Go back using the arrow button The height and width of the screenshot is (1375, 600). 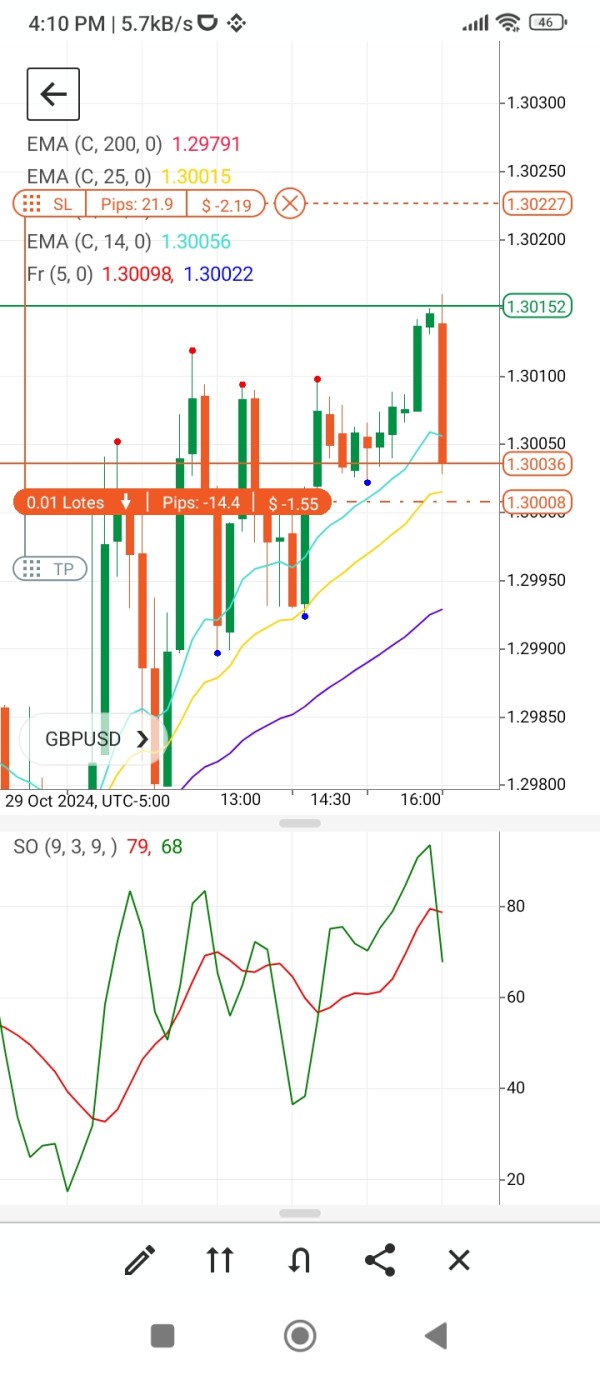click(53, 95)
